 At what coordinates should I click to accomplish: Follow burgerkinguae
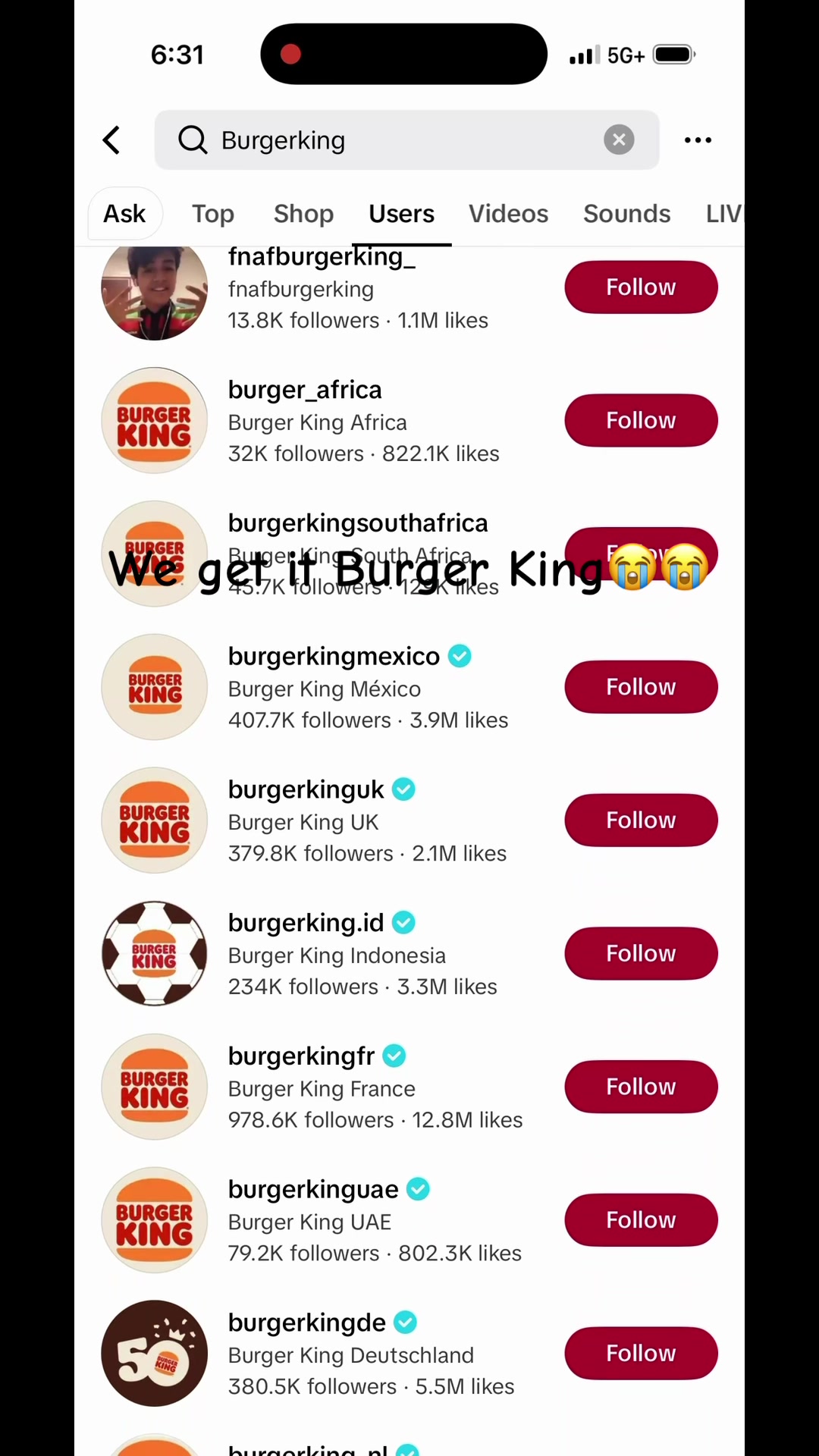pyautogui.click(x=641, y=1220)
